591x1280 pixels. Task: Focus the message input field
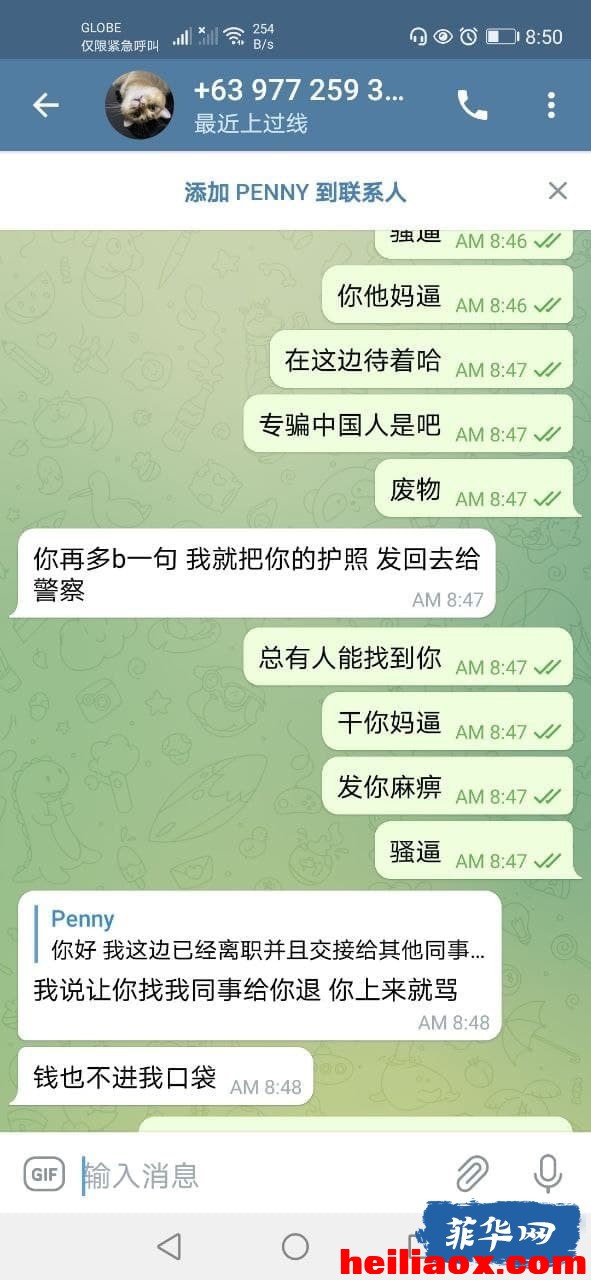click(x=260, y=1174)
